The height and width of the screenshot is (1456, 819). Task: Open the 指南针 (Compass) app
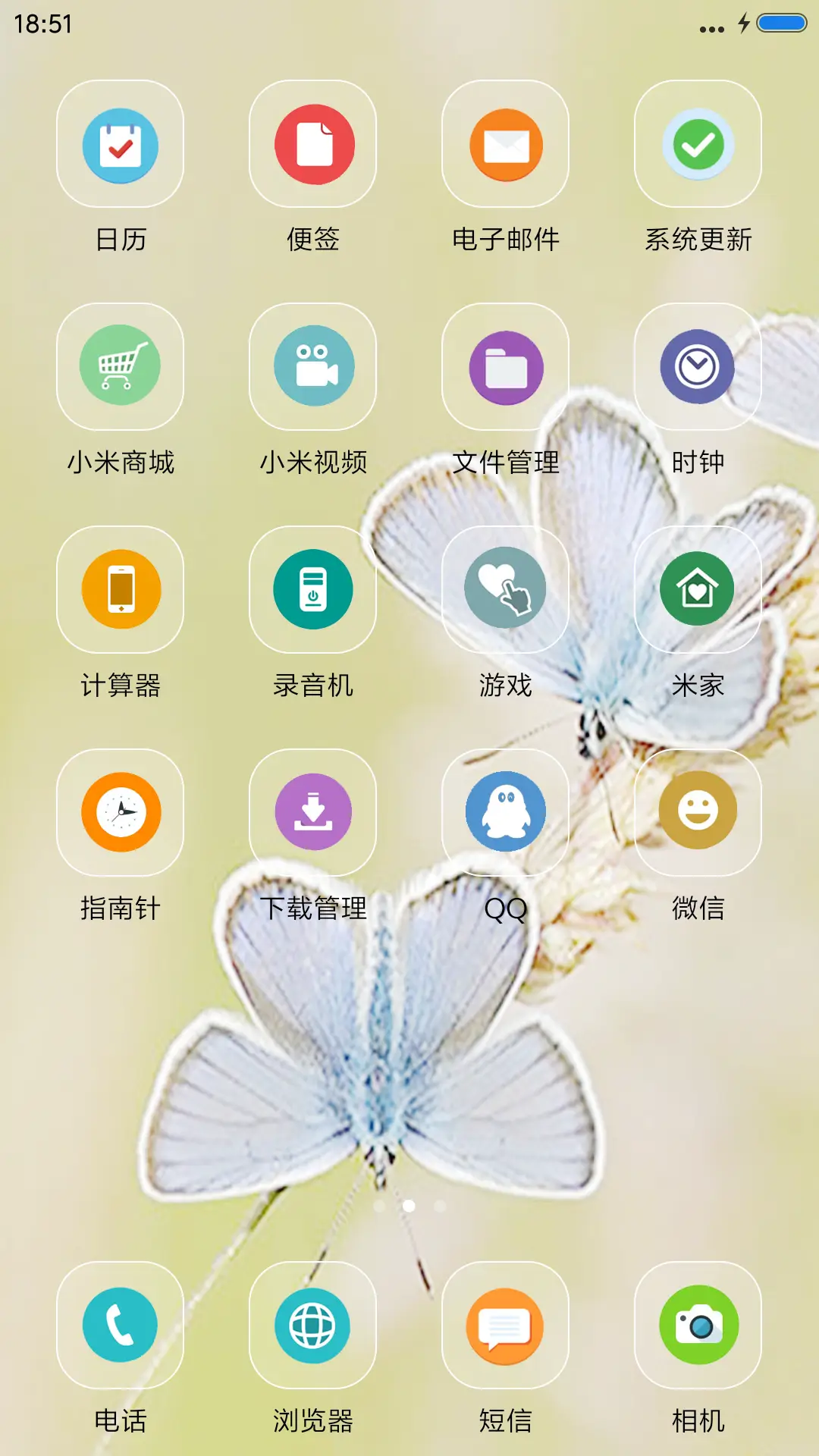point(121,811)
